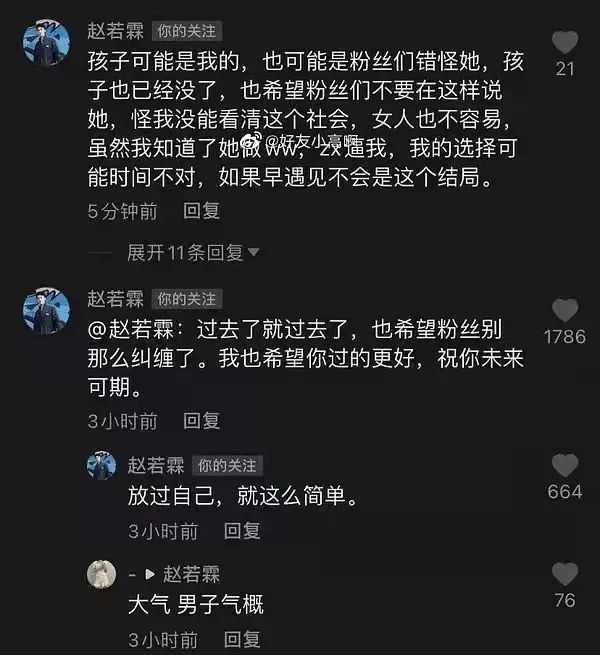The image size is (600, 655).
Task: Reply to the comment posted 5分钟前
Action: (201, 211)
